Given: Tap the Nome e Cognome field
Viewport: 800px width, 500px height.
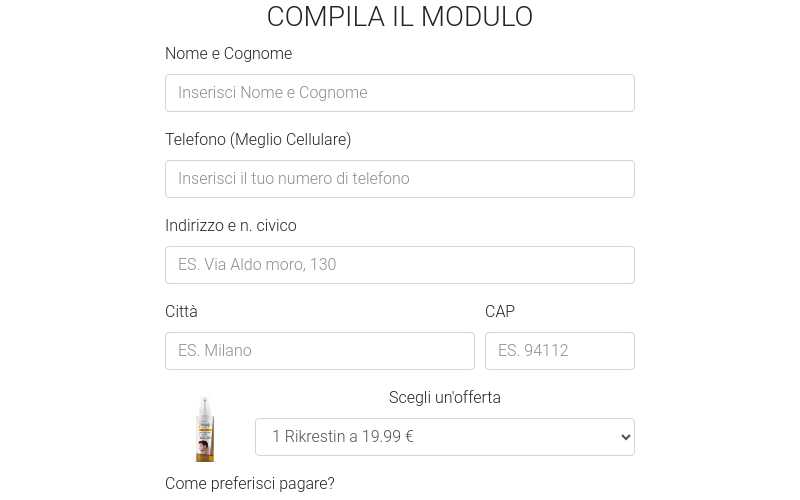Looking at the screenshot, I should 399,93.
